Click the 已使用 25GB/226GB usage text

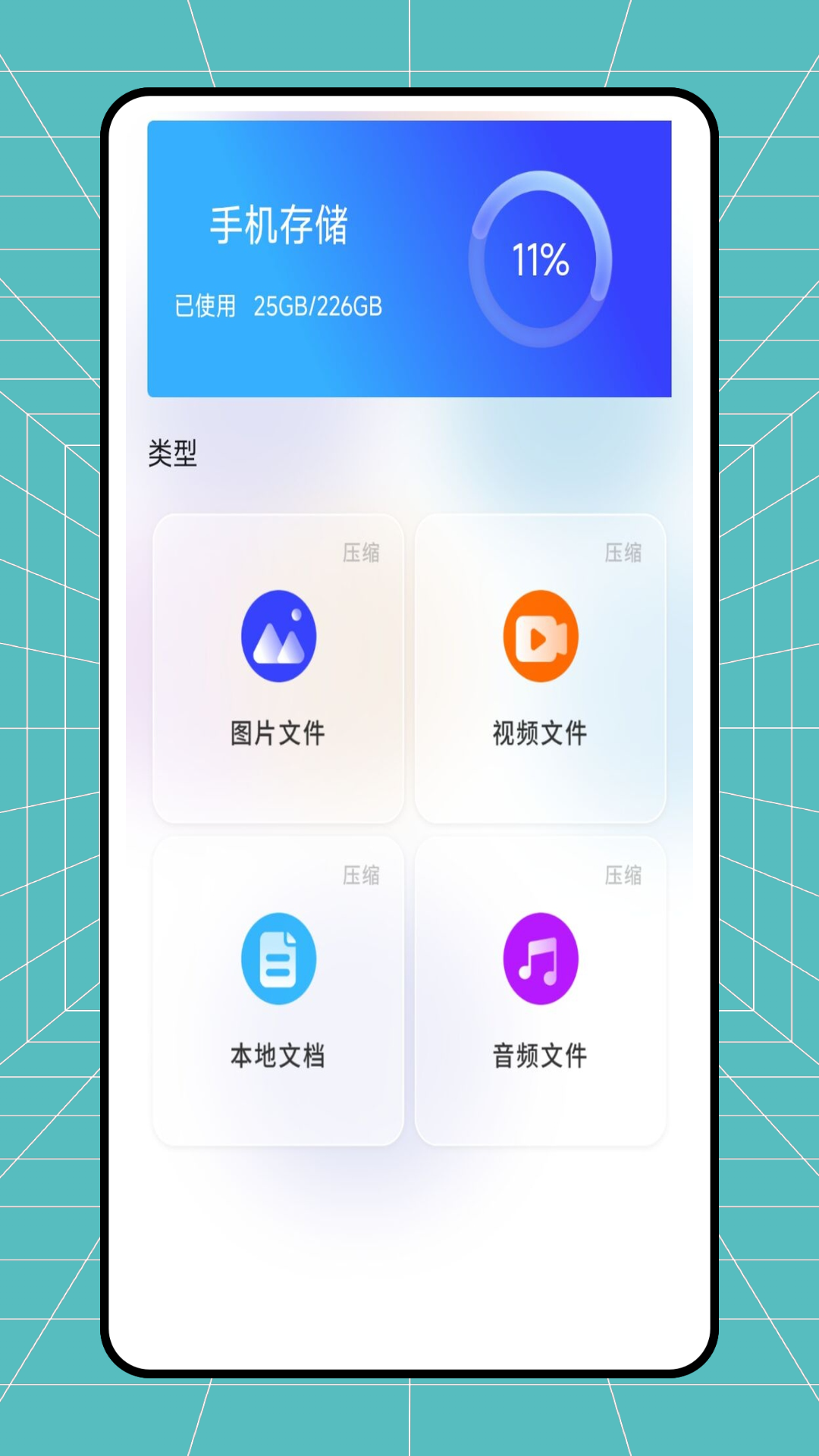(x=278, y=306)
